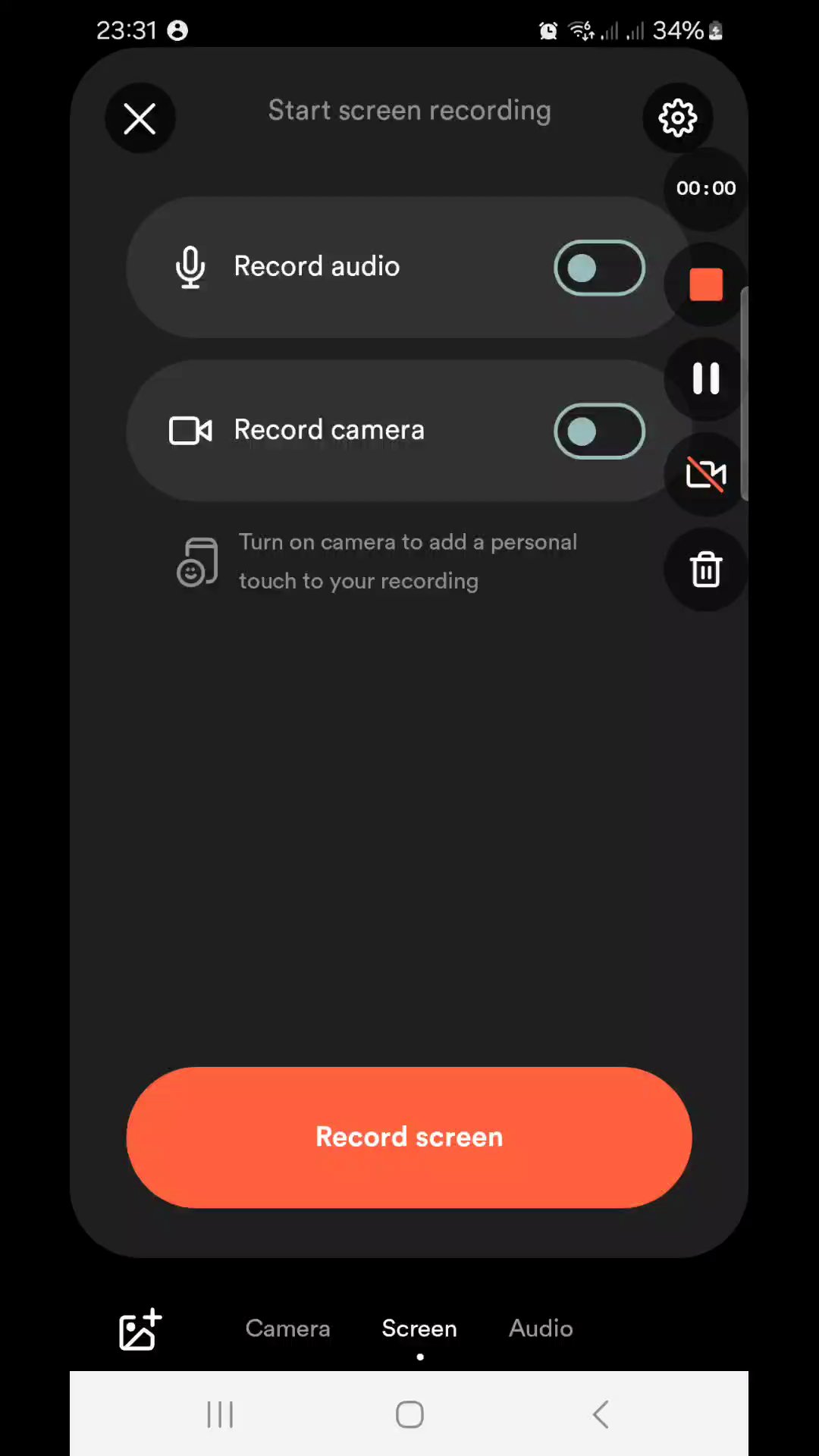The image size is (819, 1456).
Task: Switch to the Audio tab
Action: (x=541, y=1329)
